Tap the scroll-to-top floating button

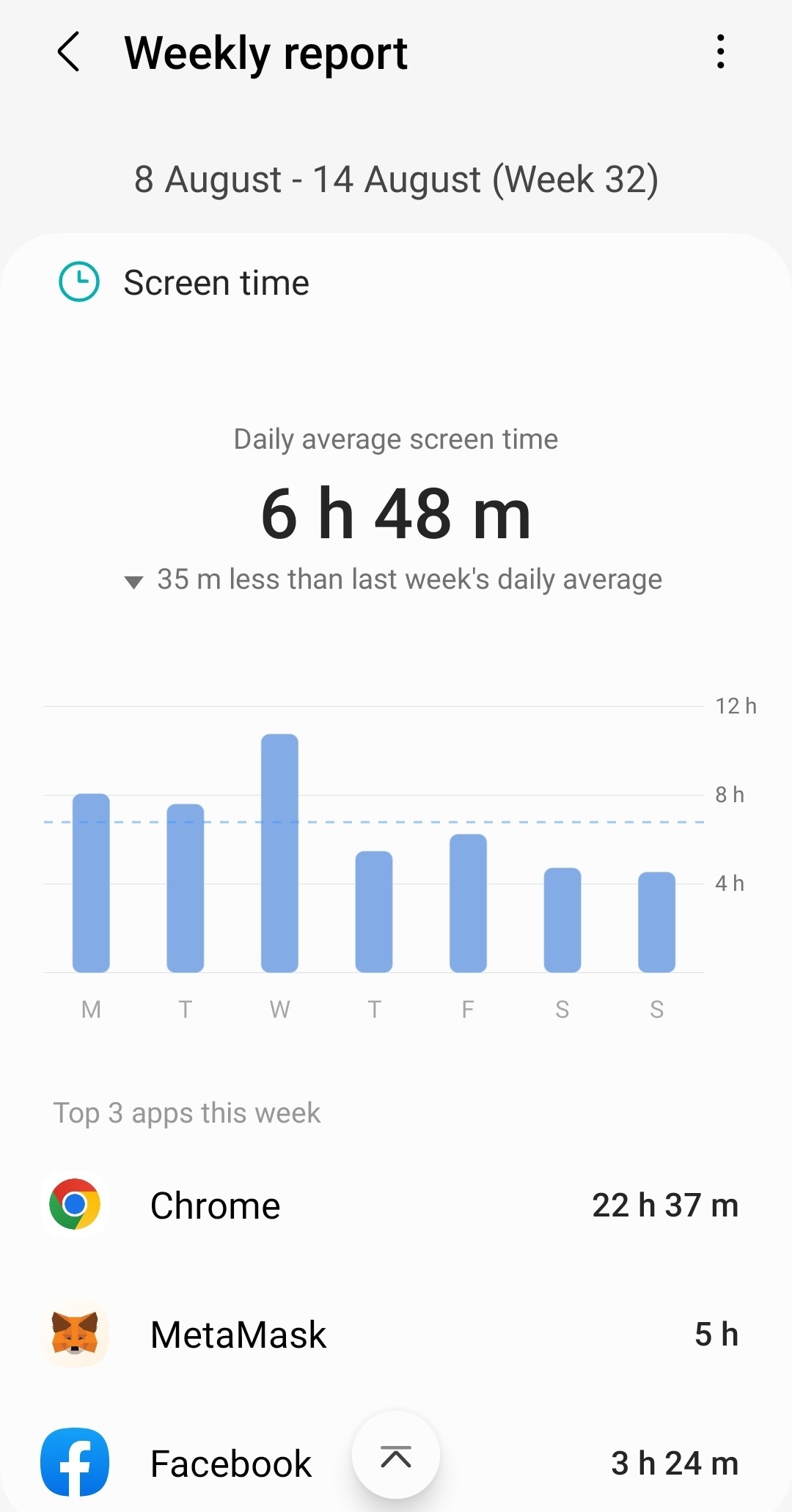[x=396, y=1455]
